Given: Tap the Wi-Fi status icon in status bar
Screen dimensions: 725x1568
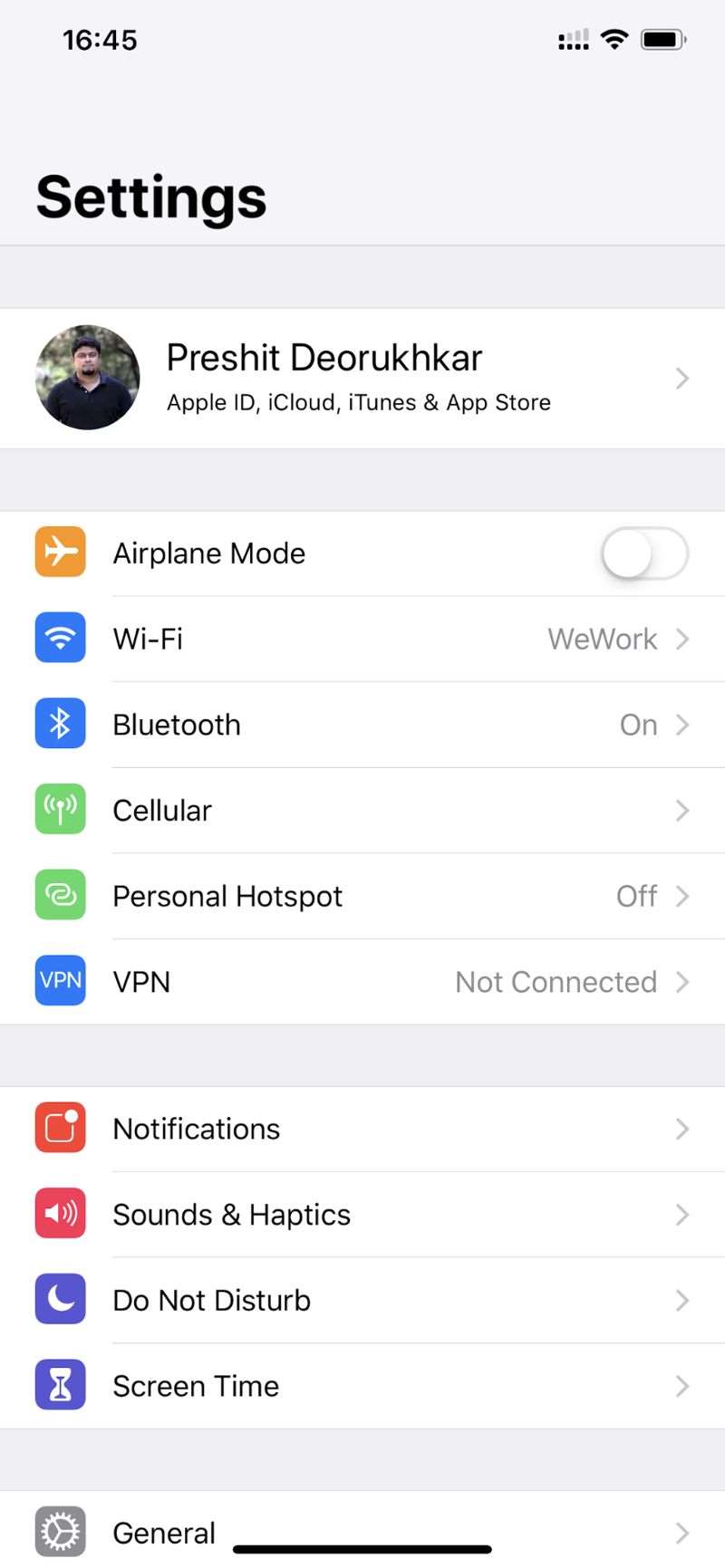Looking at the screenshot, I should (614, 39).
